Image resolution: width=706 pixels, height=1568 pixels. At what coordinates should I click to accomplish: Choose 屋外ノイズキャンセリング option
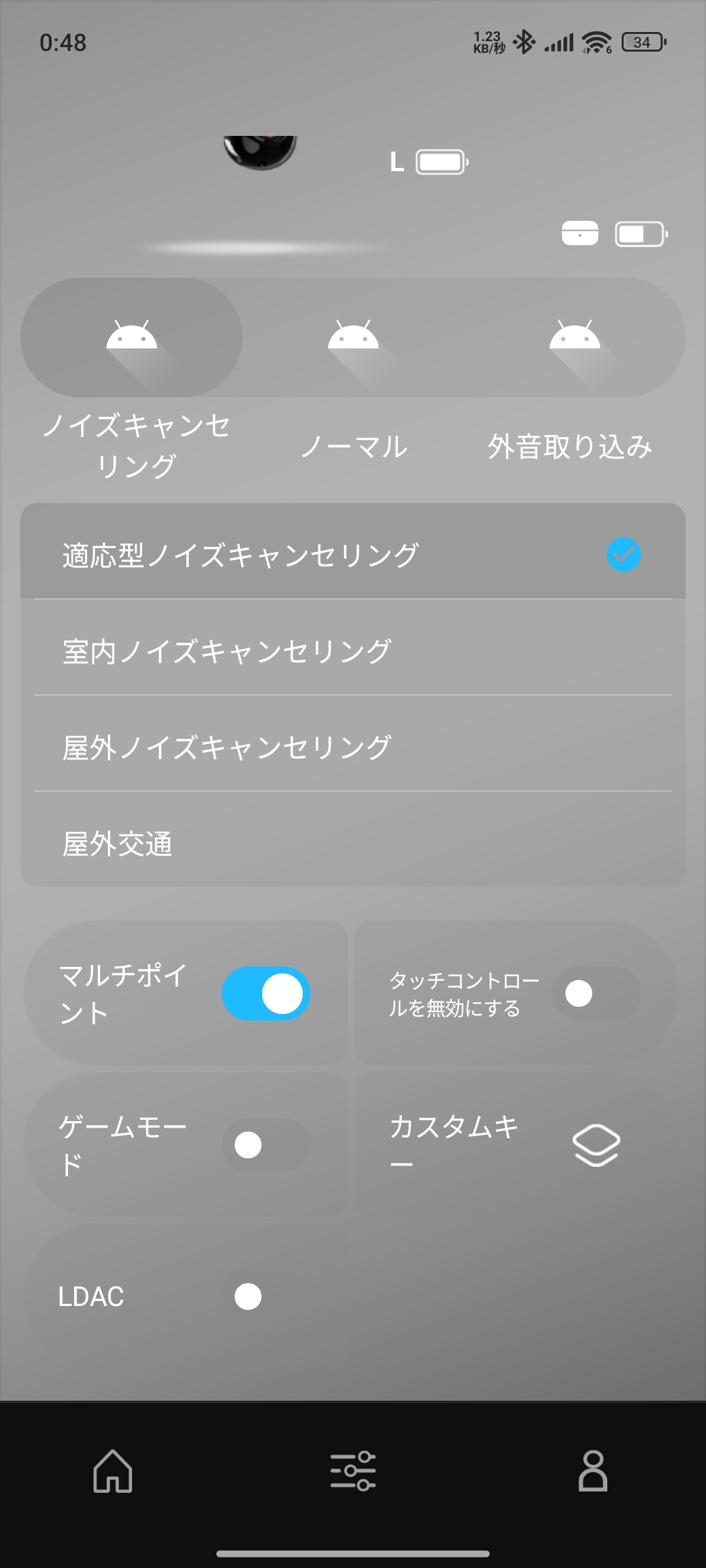tap(353, 747)
